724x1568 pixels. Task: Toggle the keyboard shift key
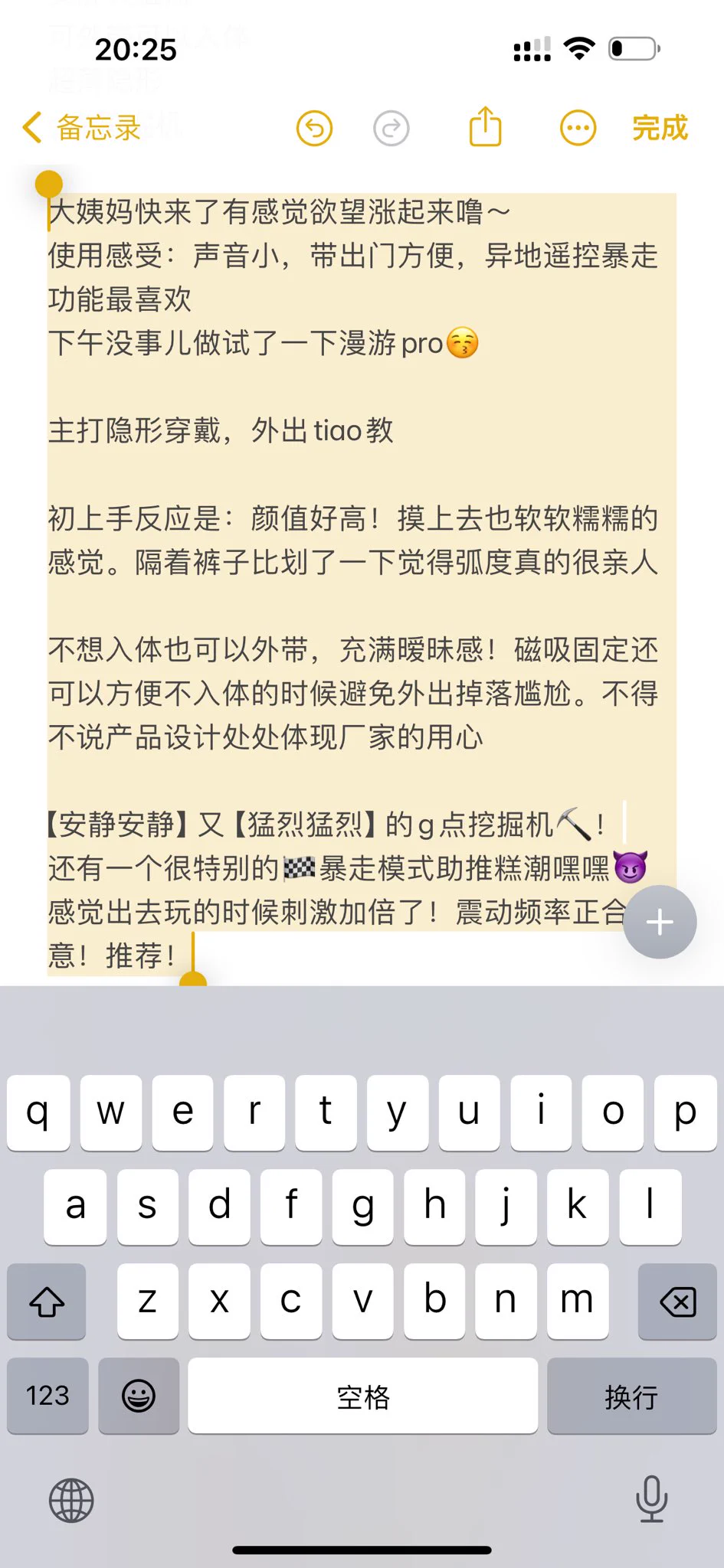pos(47,1301)
